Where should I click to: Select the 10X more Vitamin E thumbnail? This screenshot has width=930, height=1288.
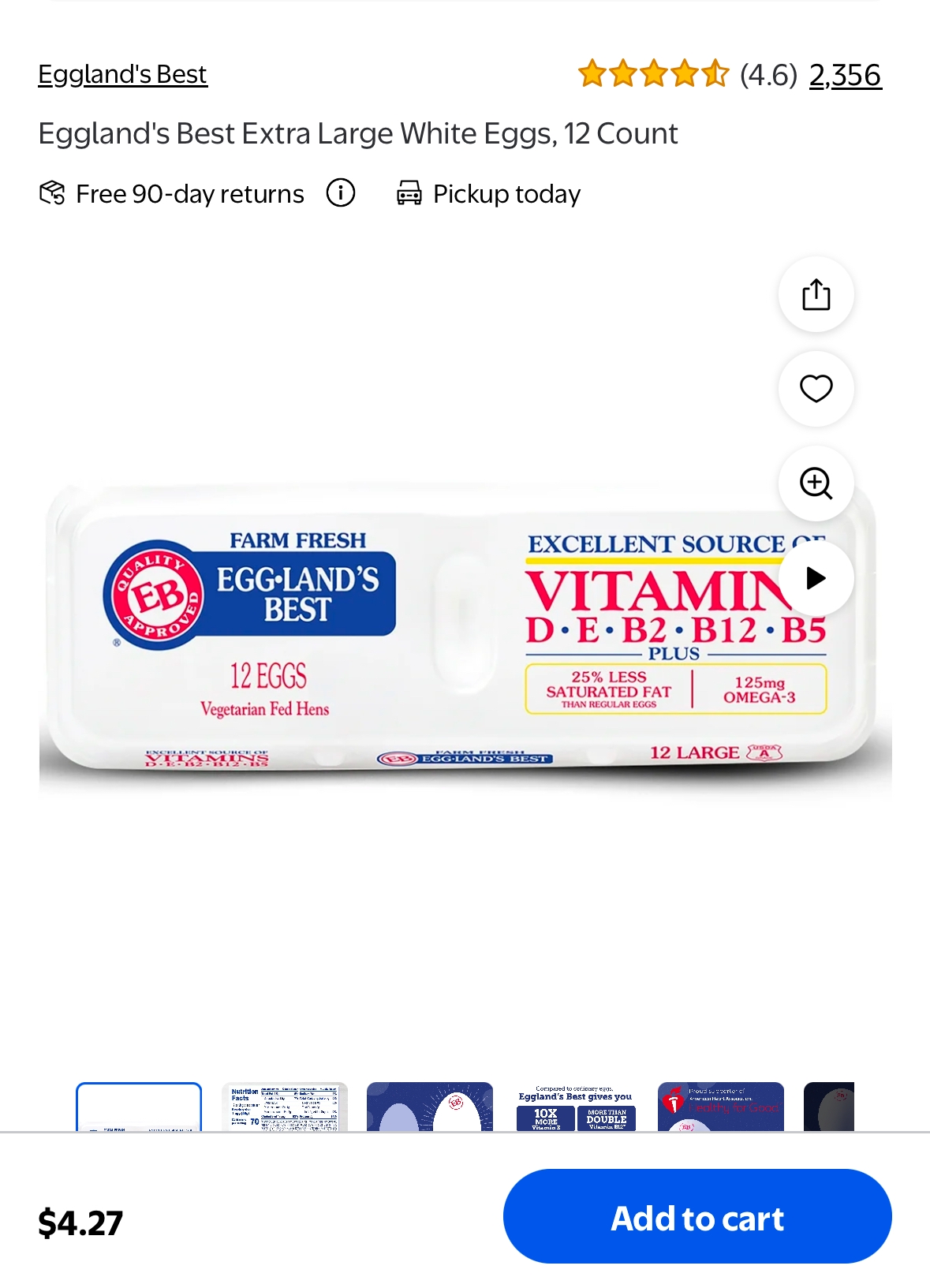pos(576,1107)
